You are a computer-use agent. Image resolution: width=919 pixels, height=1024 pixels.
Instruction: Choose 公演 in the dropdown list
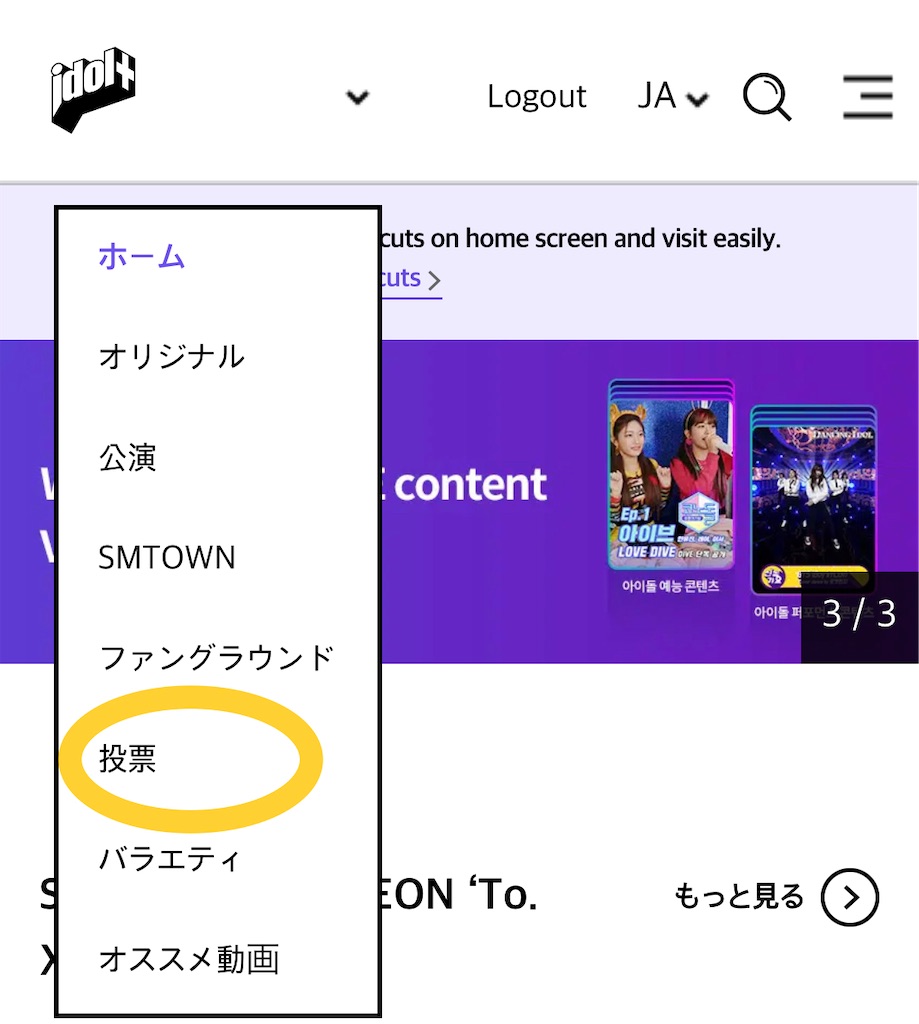click(x=127, y=458)
